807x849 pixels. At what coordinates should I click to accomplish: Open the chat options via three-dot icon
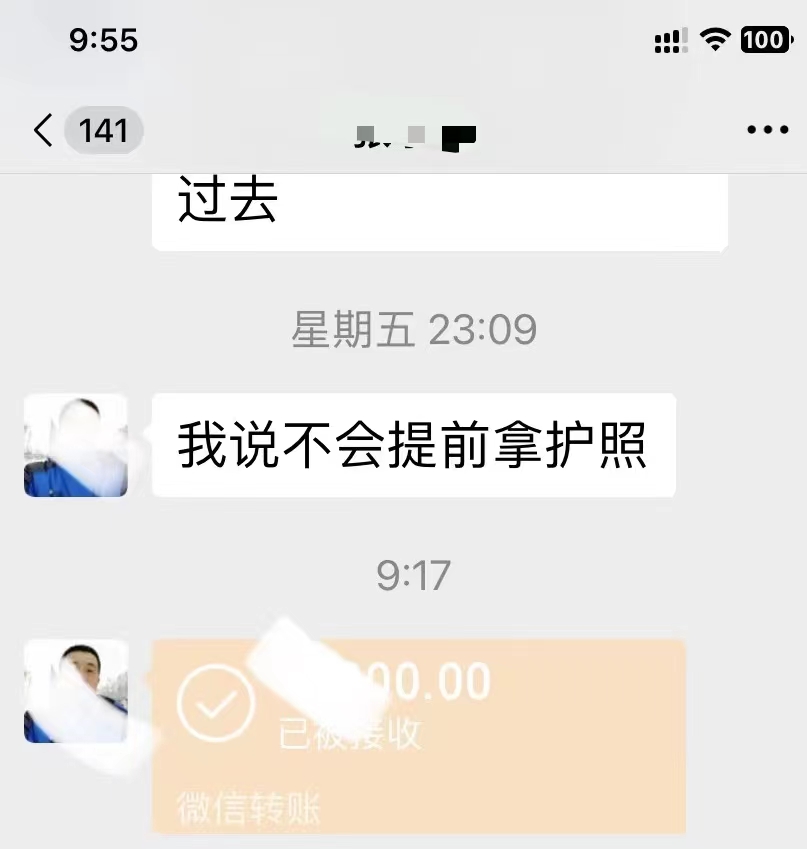pos(768,129)
